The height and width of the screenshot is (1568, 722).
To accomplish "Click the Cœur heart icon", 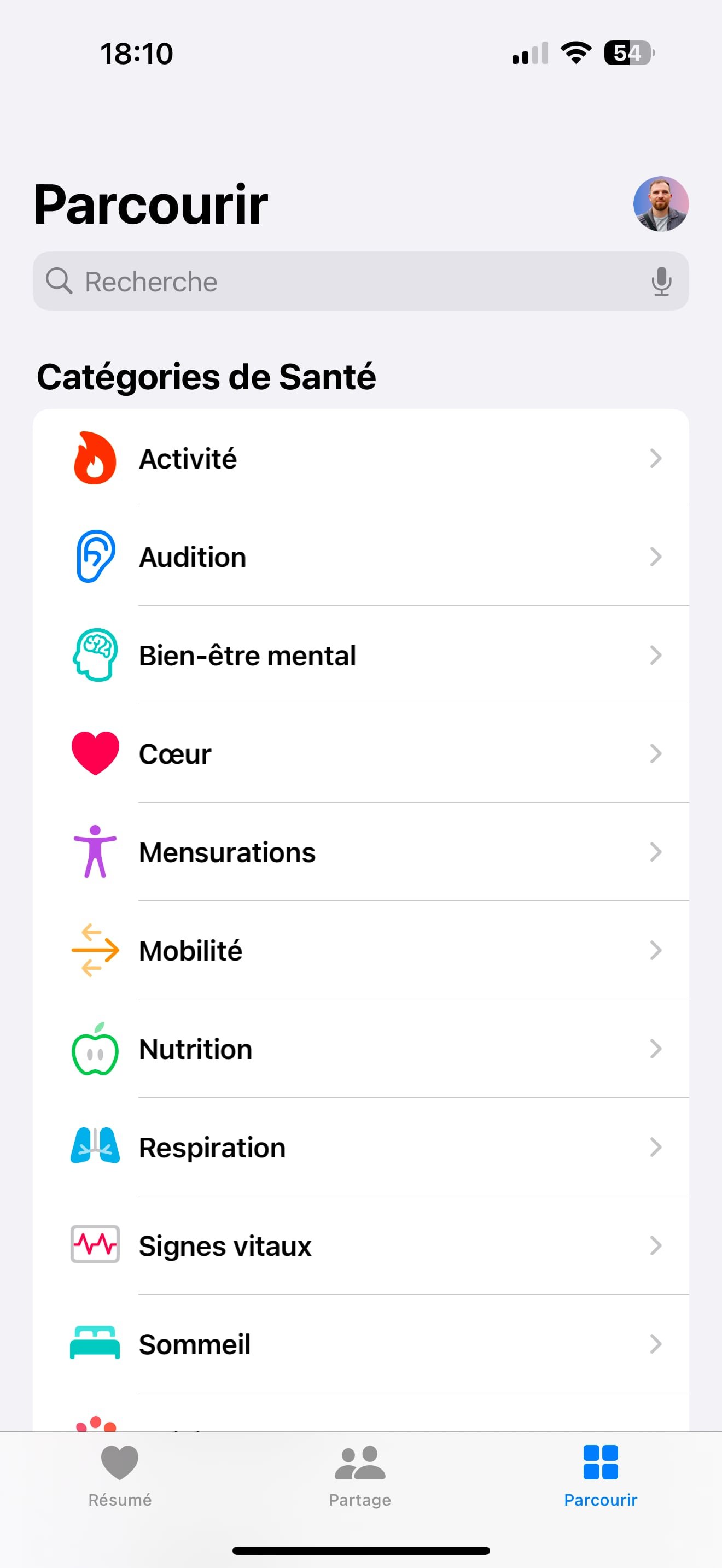I will [x=95, y=753].
